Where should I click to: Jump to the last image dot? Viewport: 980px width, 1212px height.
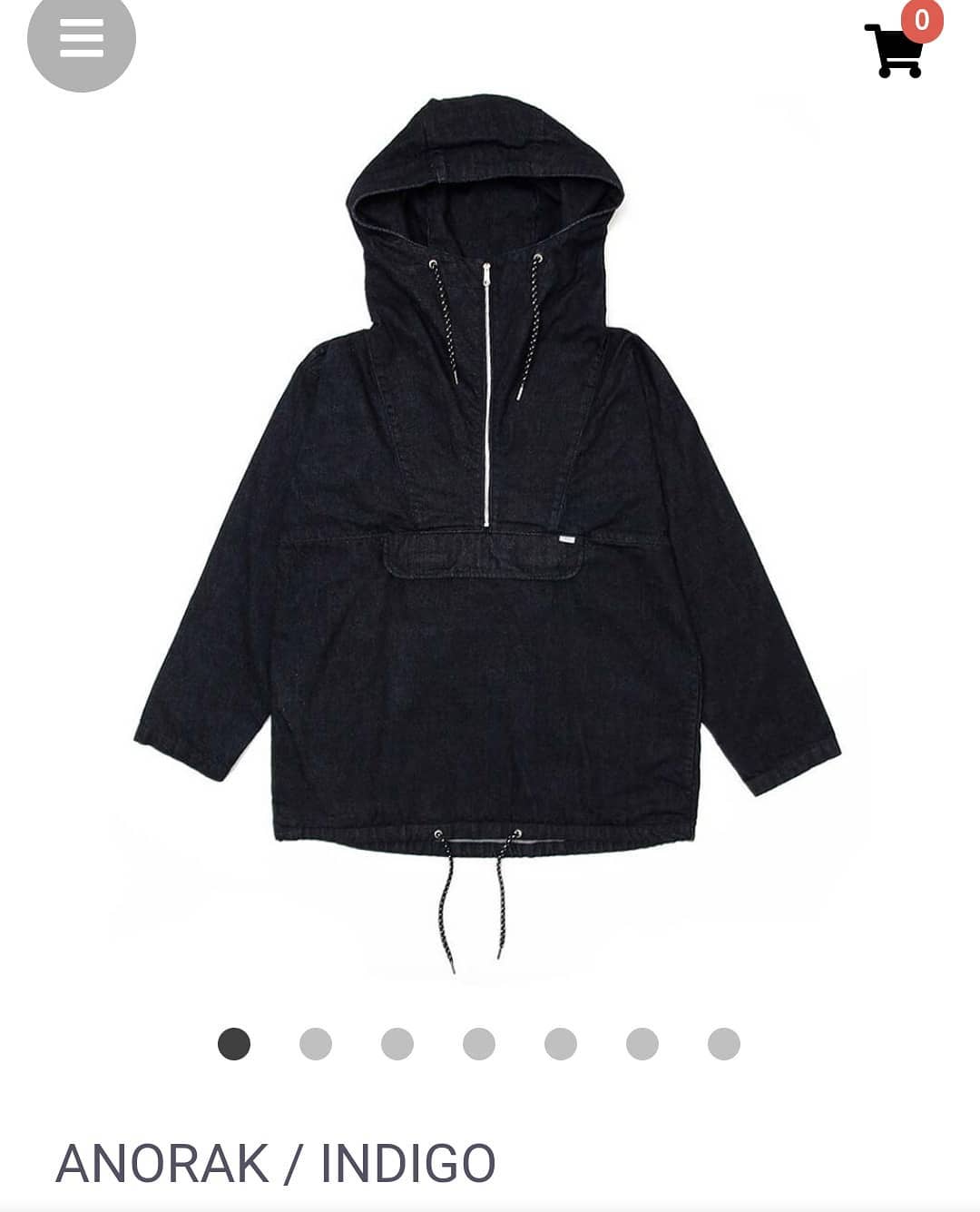724,1044
